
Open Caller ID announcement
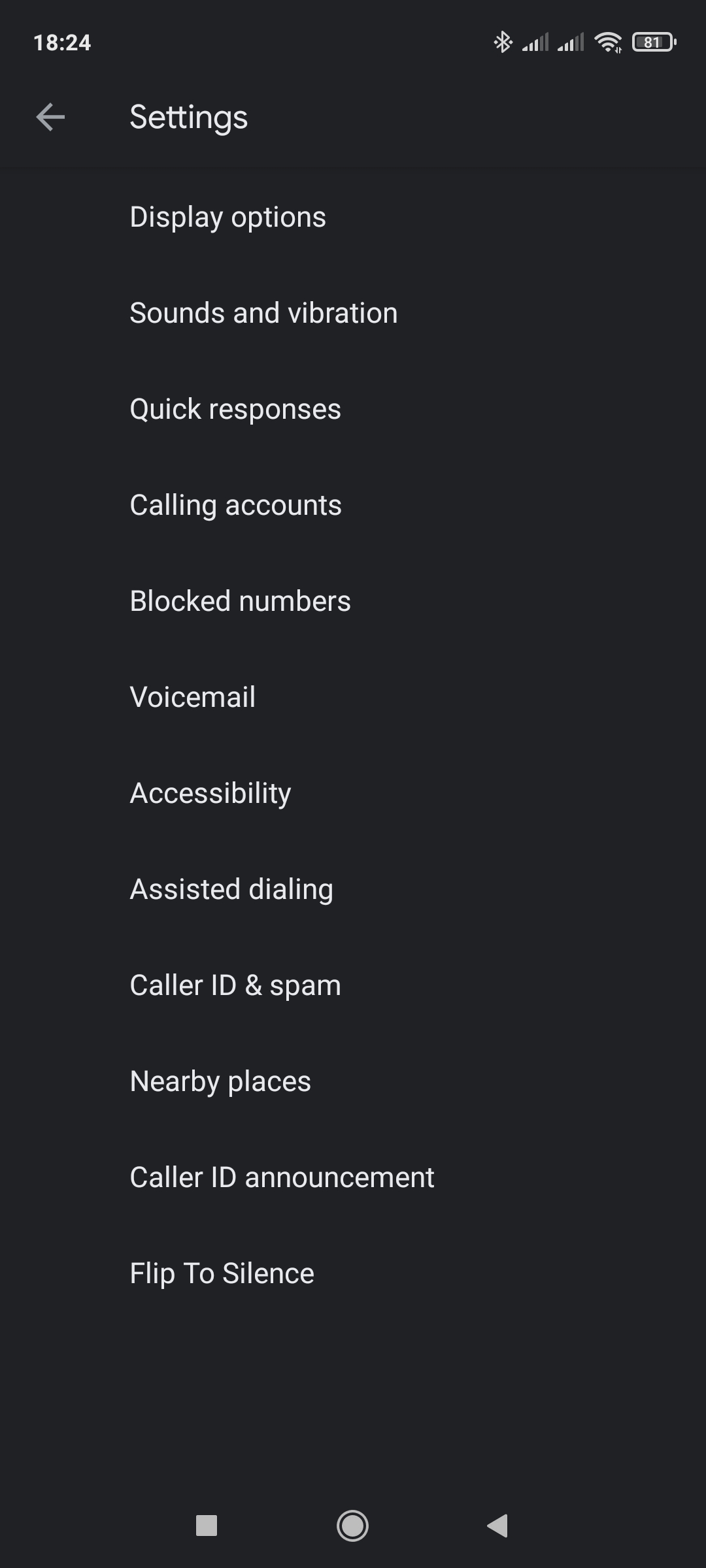(x=353, y=1177)
